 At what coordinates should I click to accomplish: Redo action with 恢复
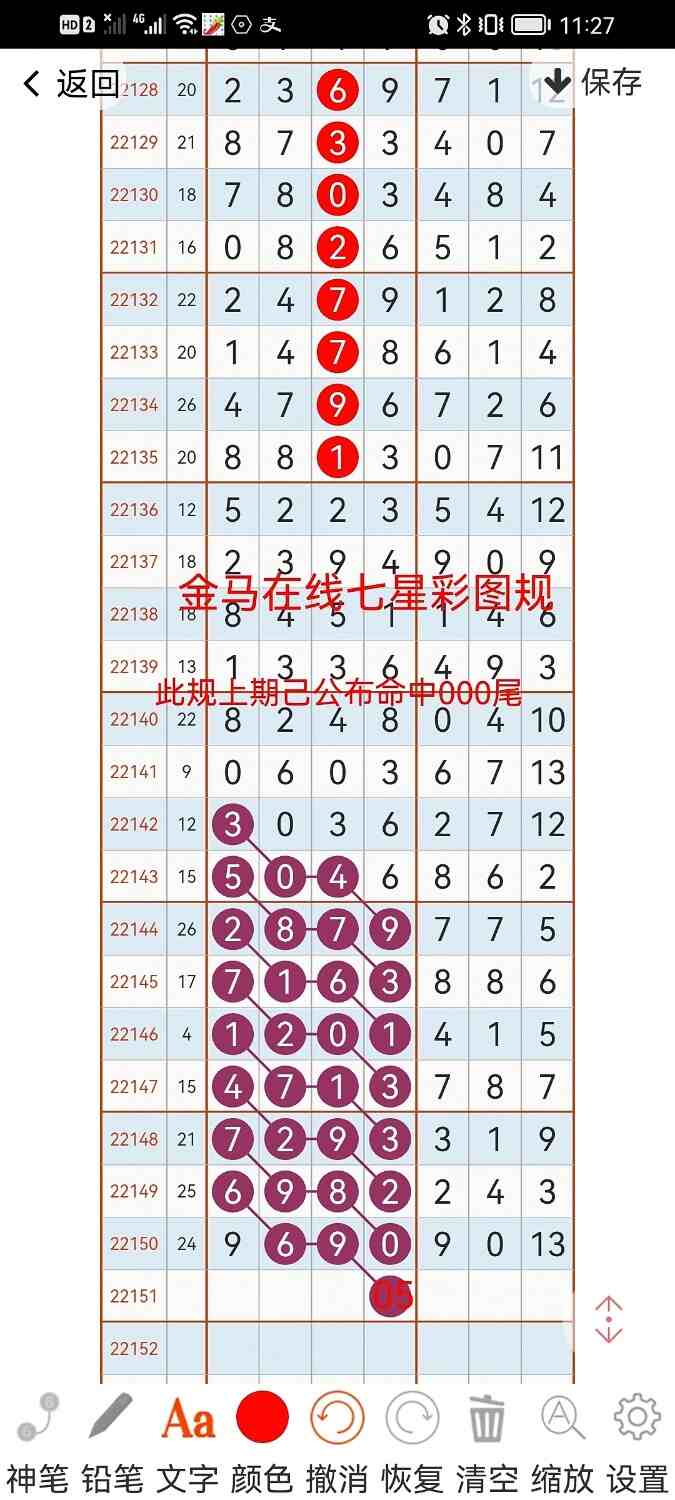412,1438
